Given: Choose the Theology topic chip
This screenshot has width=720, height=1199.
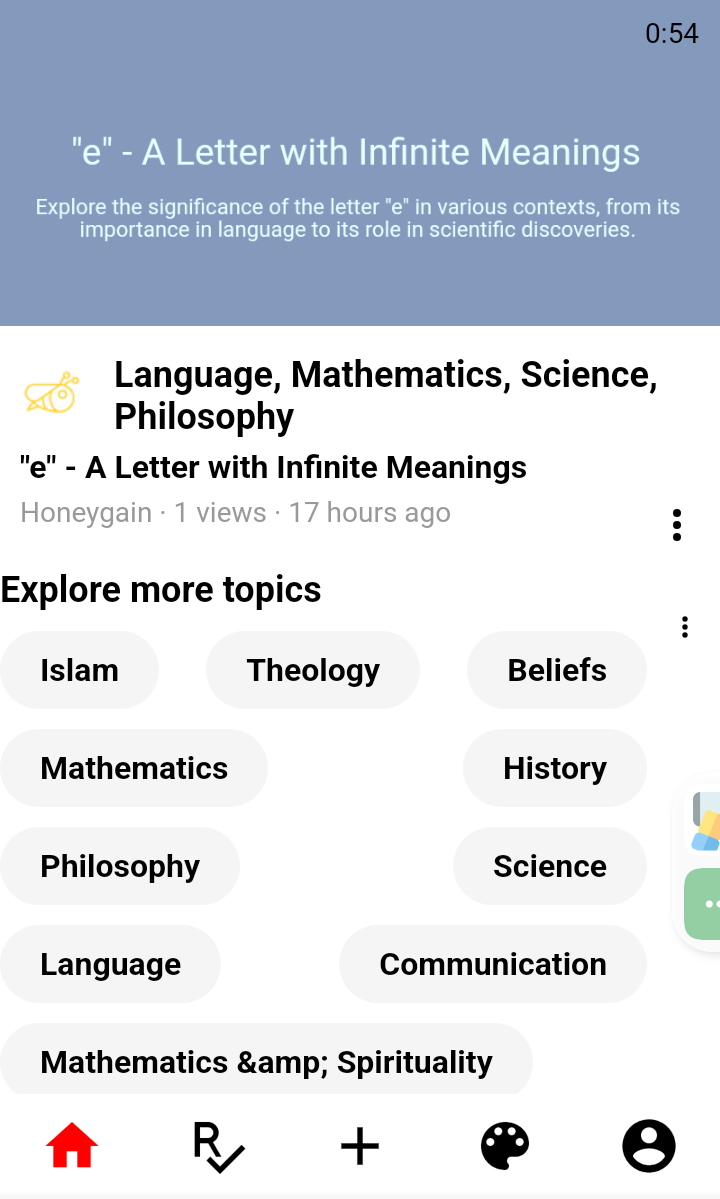Looking at the screenshot, I should click(313, 670).
